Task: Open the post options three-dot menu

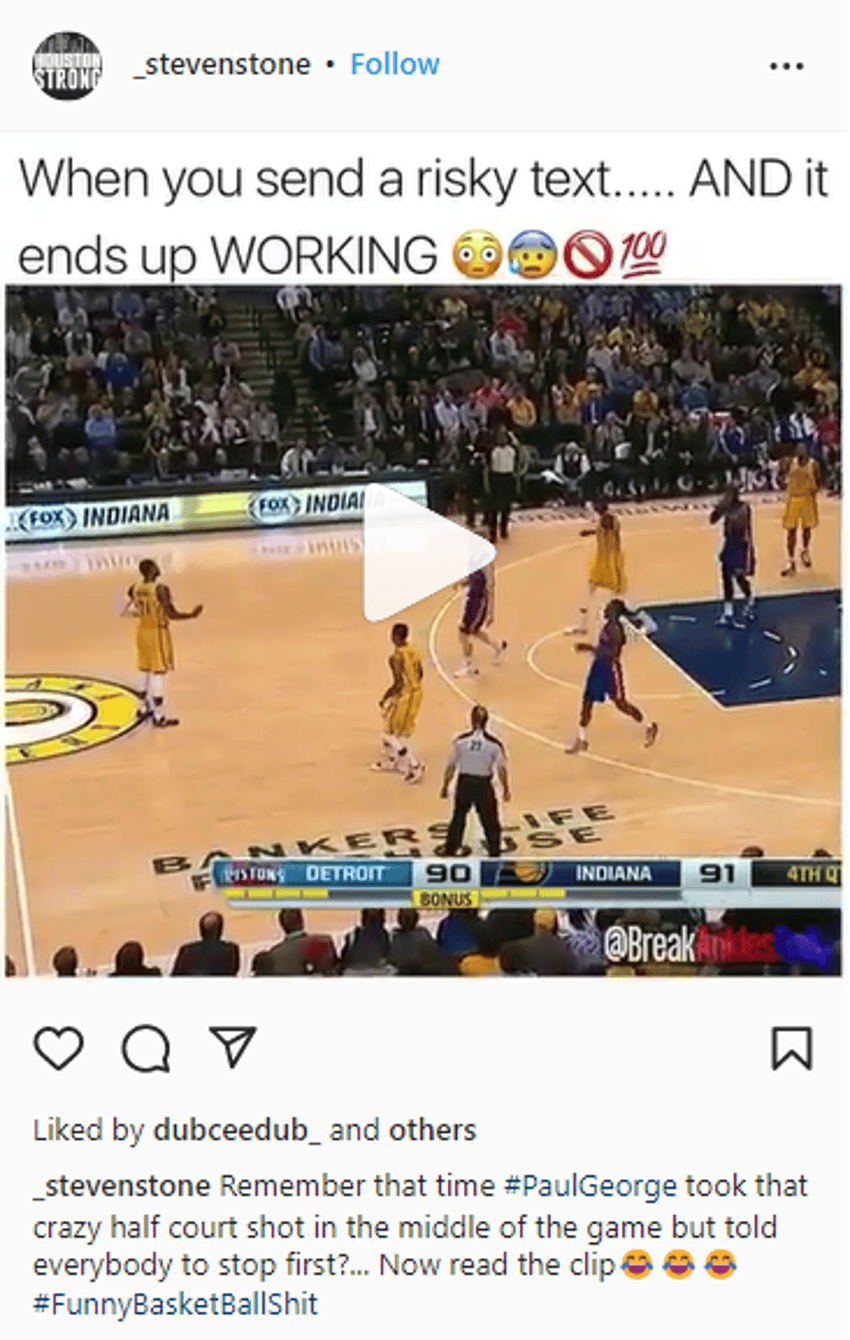Action: [788, 64]
